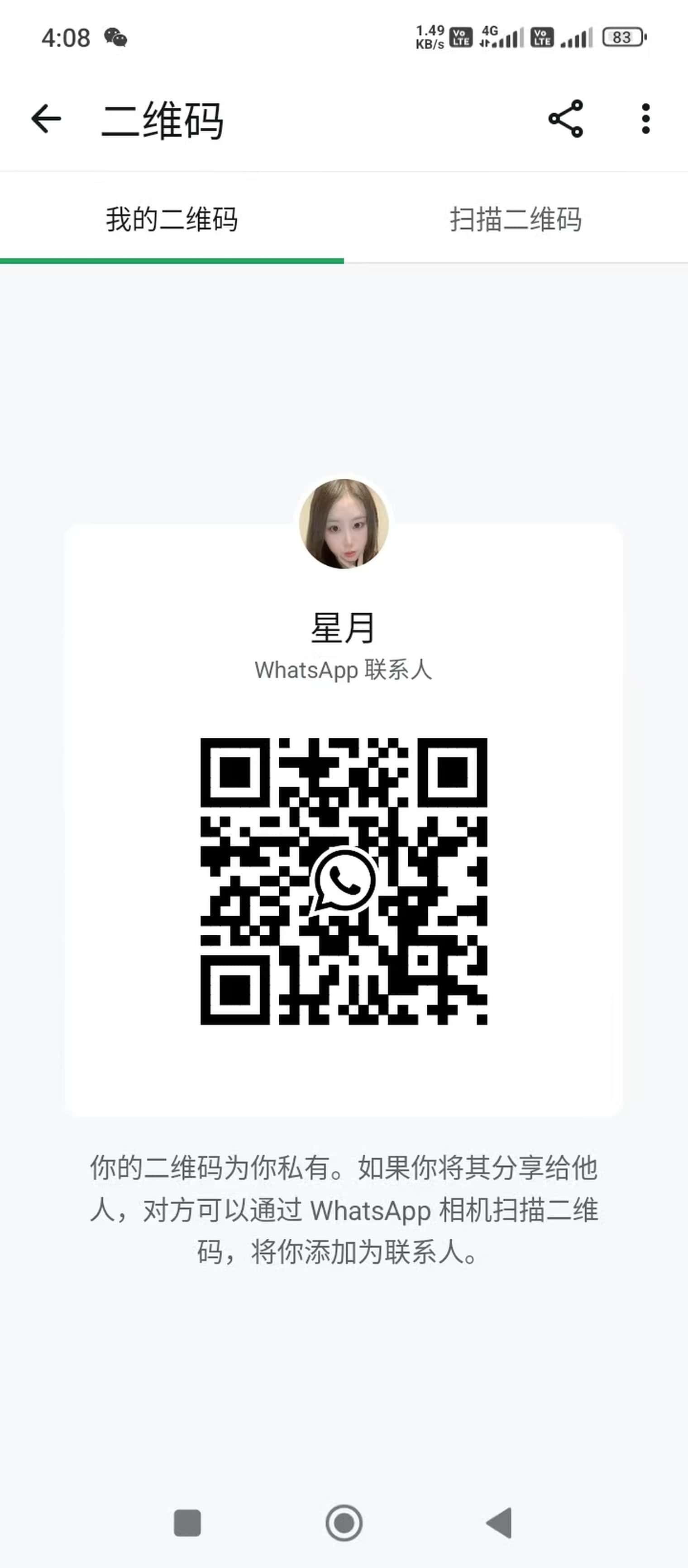Select the 我的二维码 tab
The width and height of the screenshot is (688, 1568).
[x=172, y=219]
